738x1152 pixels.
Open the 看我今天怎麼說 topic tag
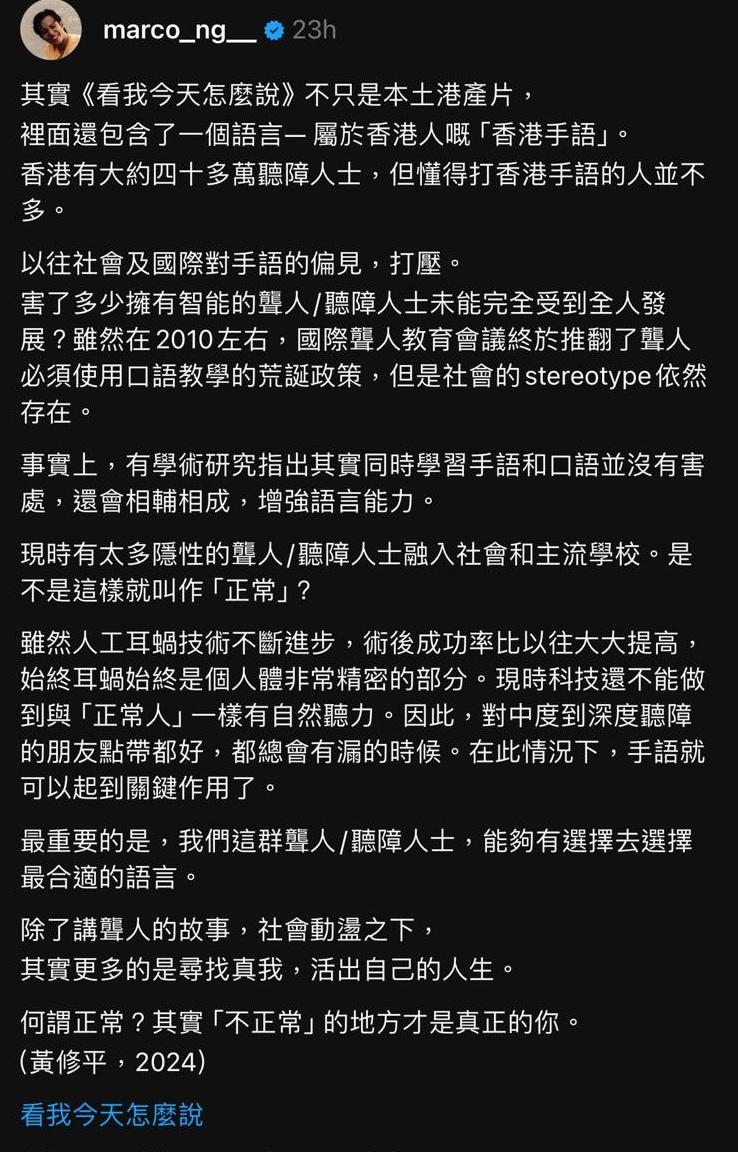(112, 1115)
